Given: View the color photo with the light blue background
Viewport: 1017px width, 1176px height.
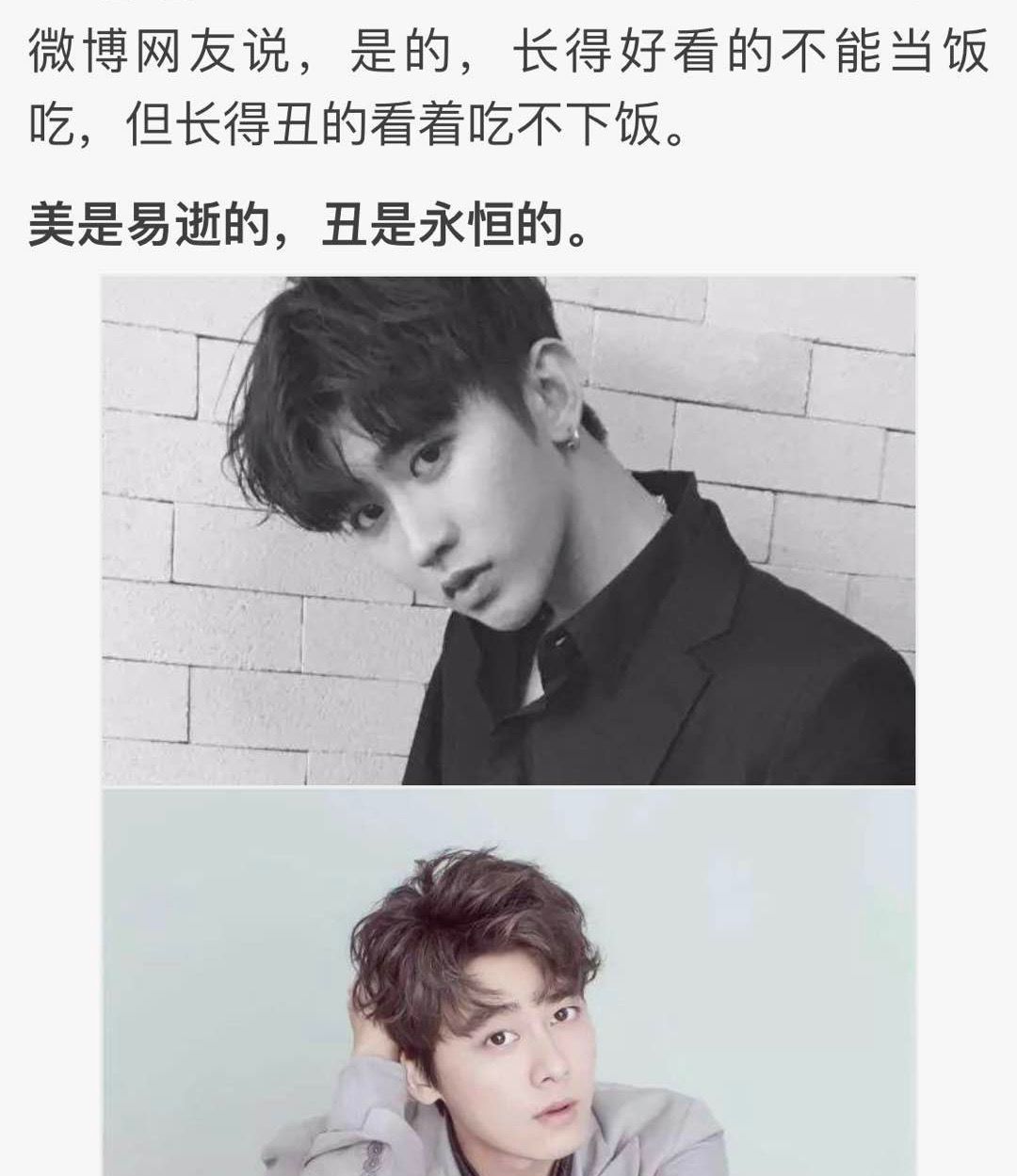Looking at the screenshot, I should (508, 982).
